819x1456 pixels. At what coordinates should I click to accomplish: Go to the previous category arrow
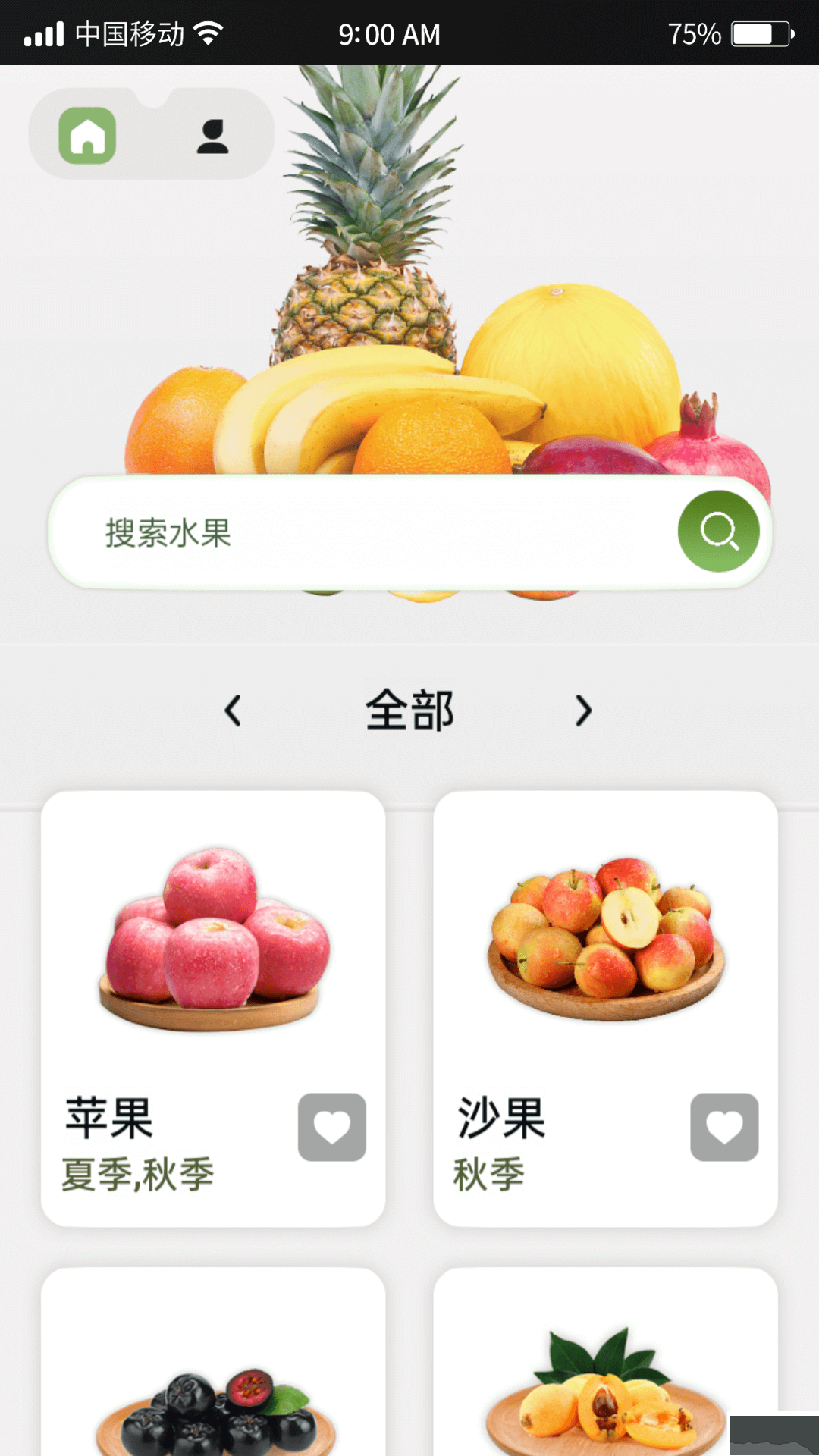coord(233,711)
